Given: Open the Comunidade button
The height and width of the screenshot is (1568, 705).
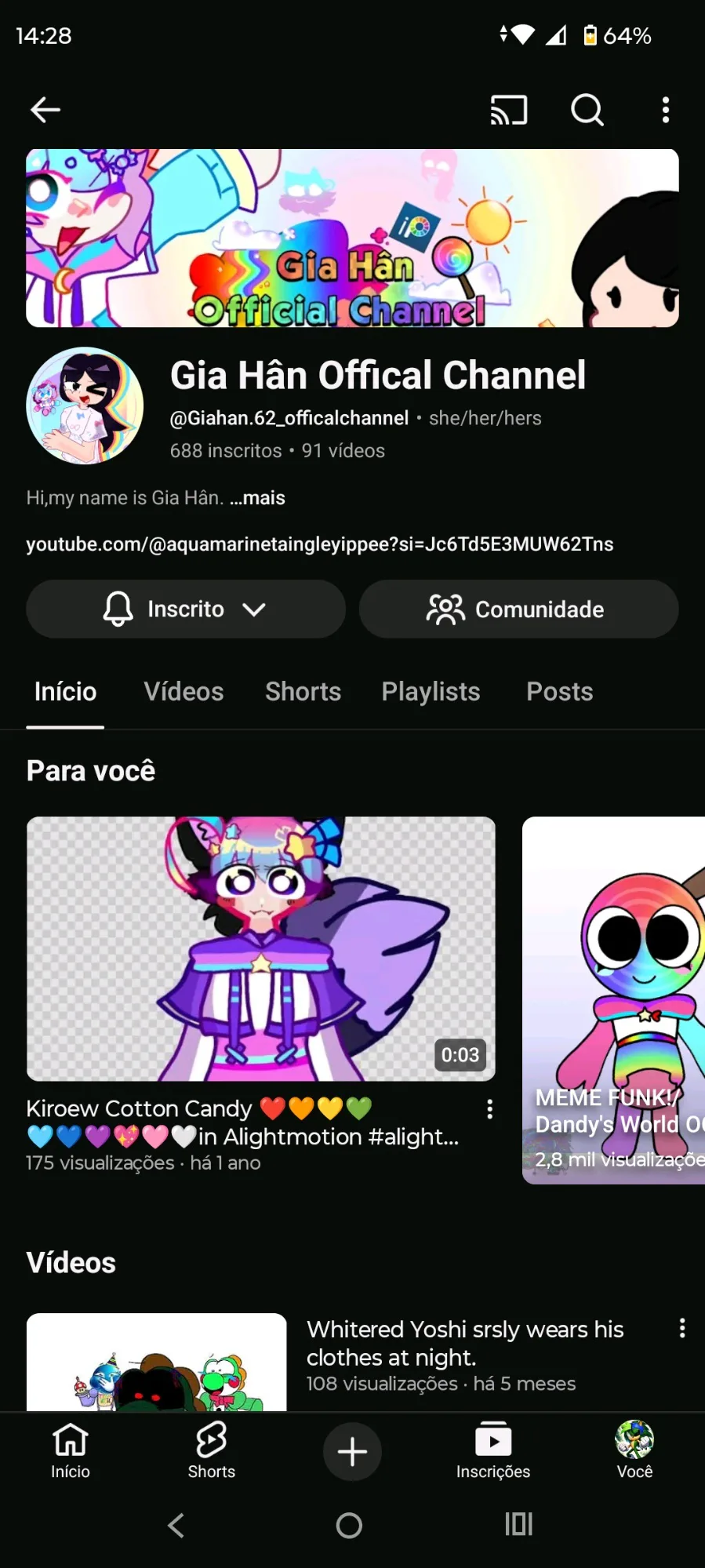Looking at the screenshot, I should [x=518, y=609].
